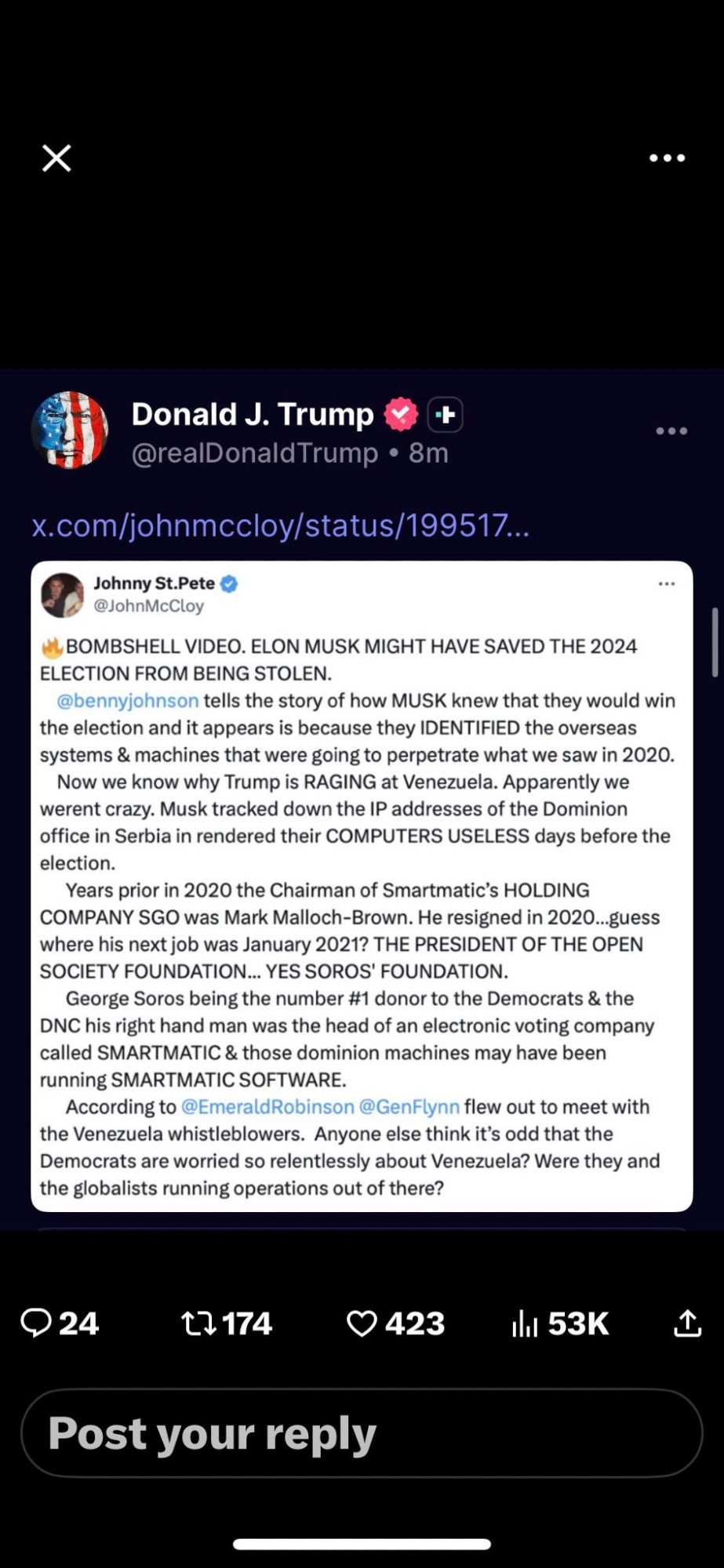
Task: Close the media viewer
Action: point(56,158)
